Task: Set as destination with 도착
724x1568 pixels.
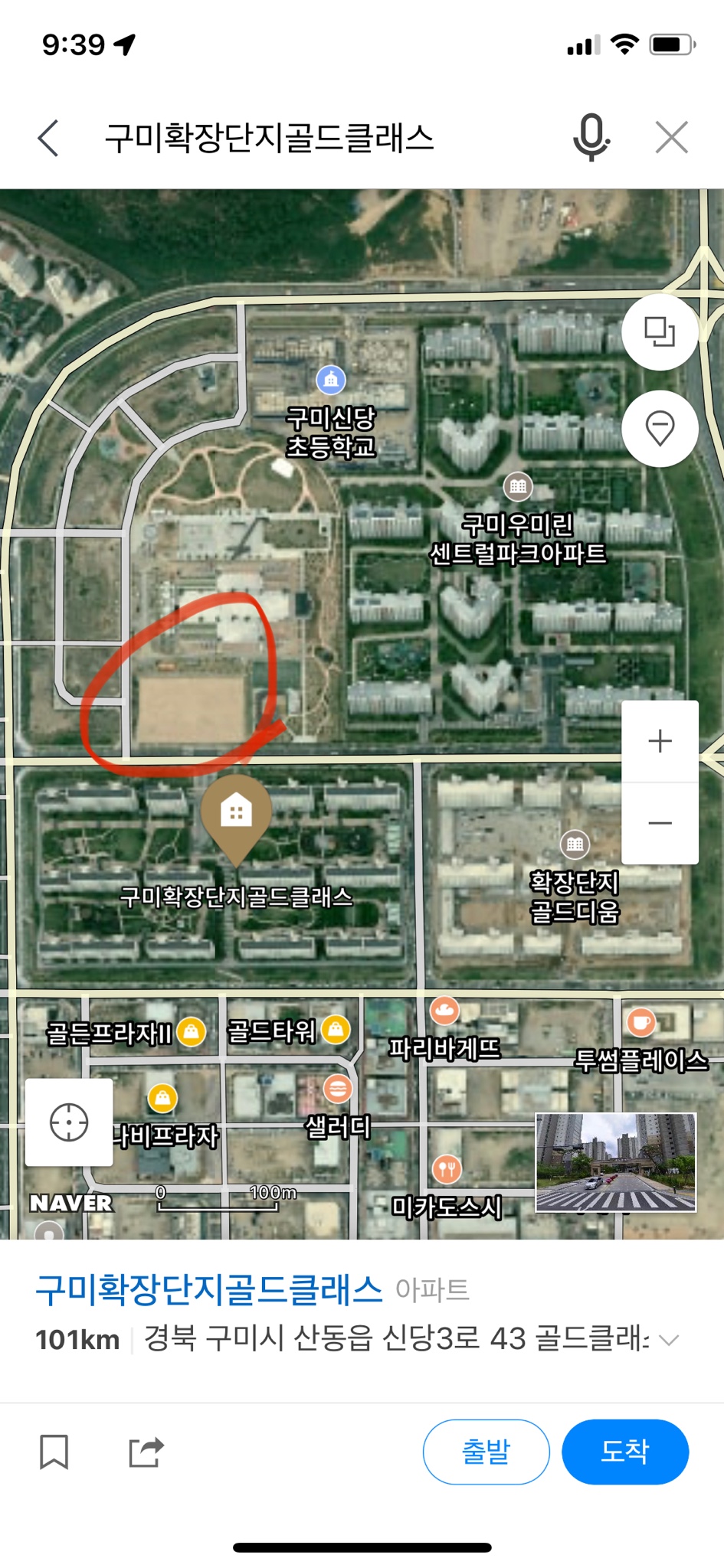Action: tap(625, 1452)
